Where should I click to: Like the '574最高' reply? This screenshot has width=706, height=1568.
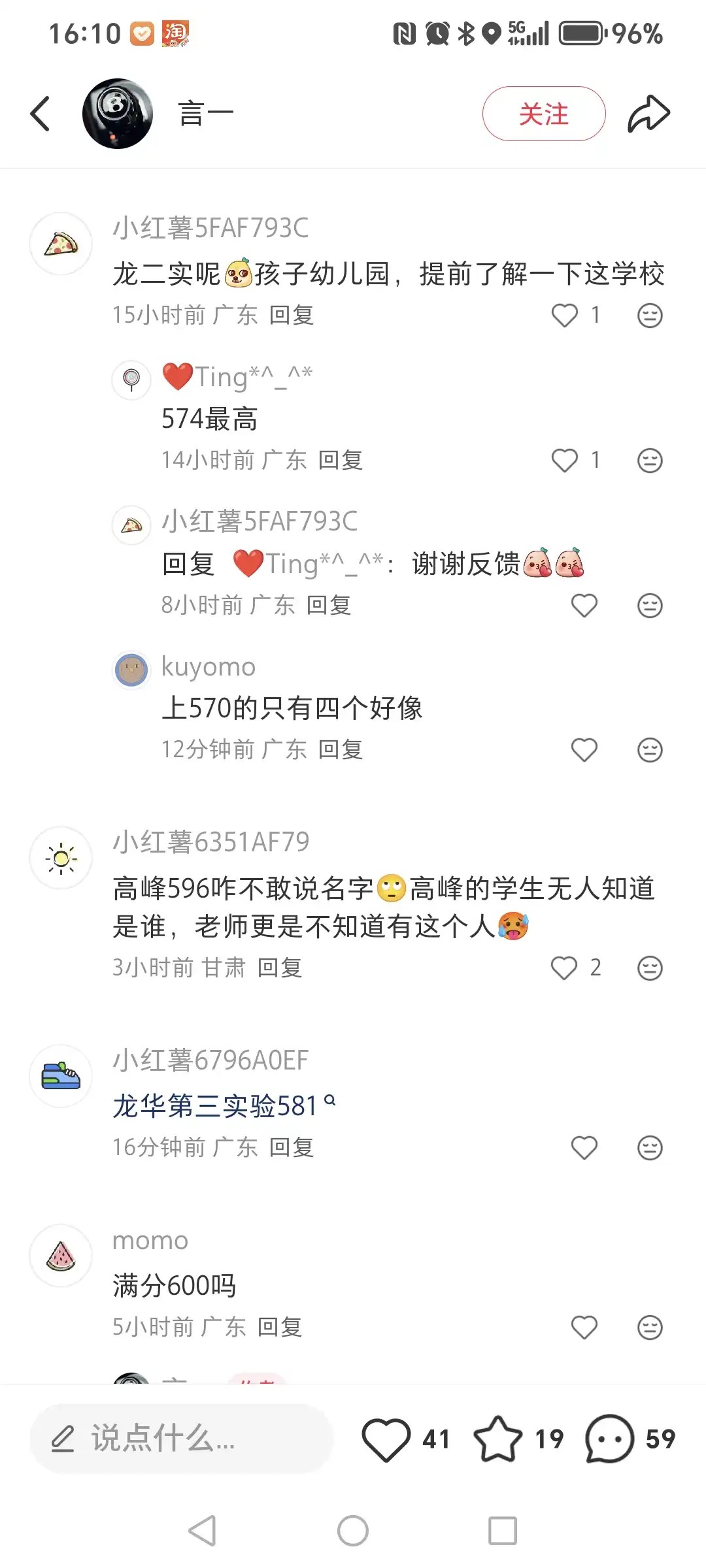point(565,461)
